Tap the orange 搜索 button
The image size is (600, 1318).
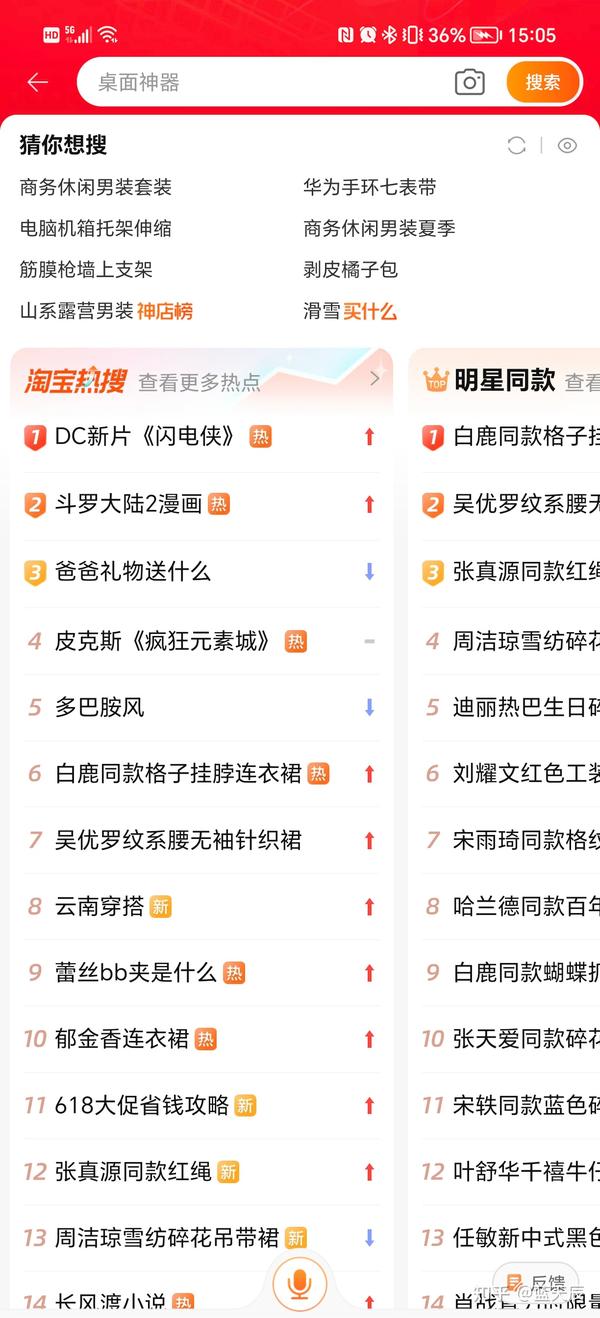click(x=543, y=82)
